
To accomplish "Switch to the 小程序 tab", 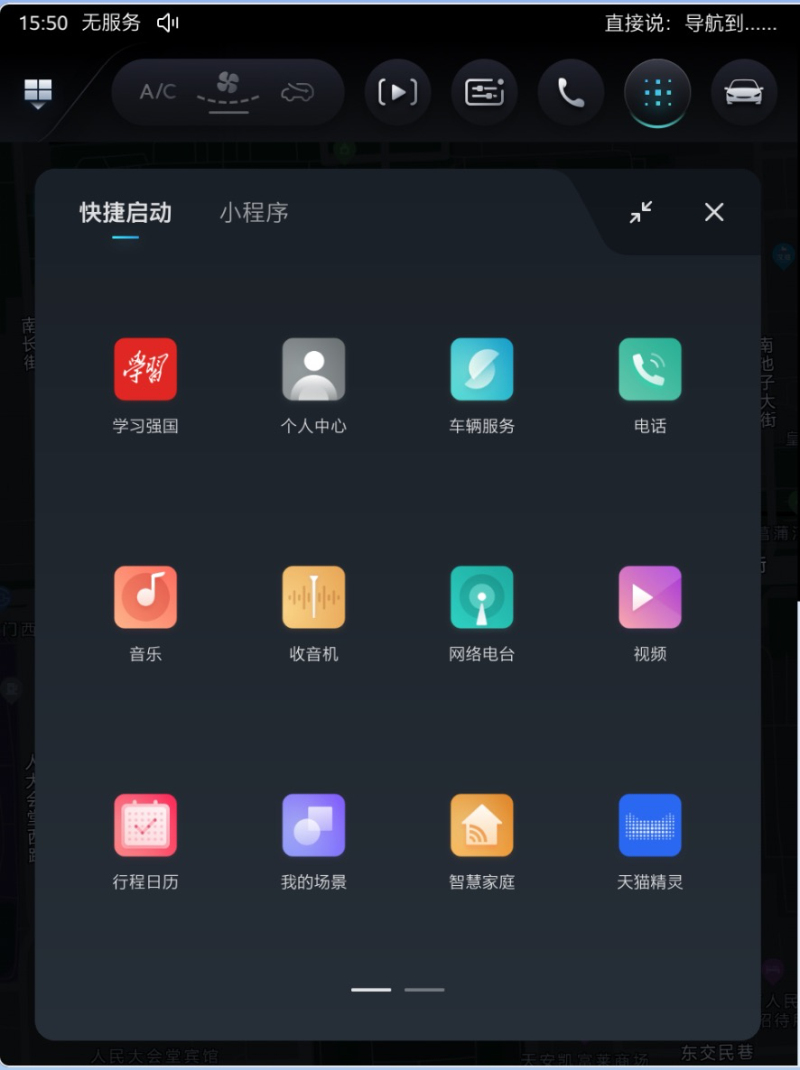I will coord(254,213).
